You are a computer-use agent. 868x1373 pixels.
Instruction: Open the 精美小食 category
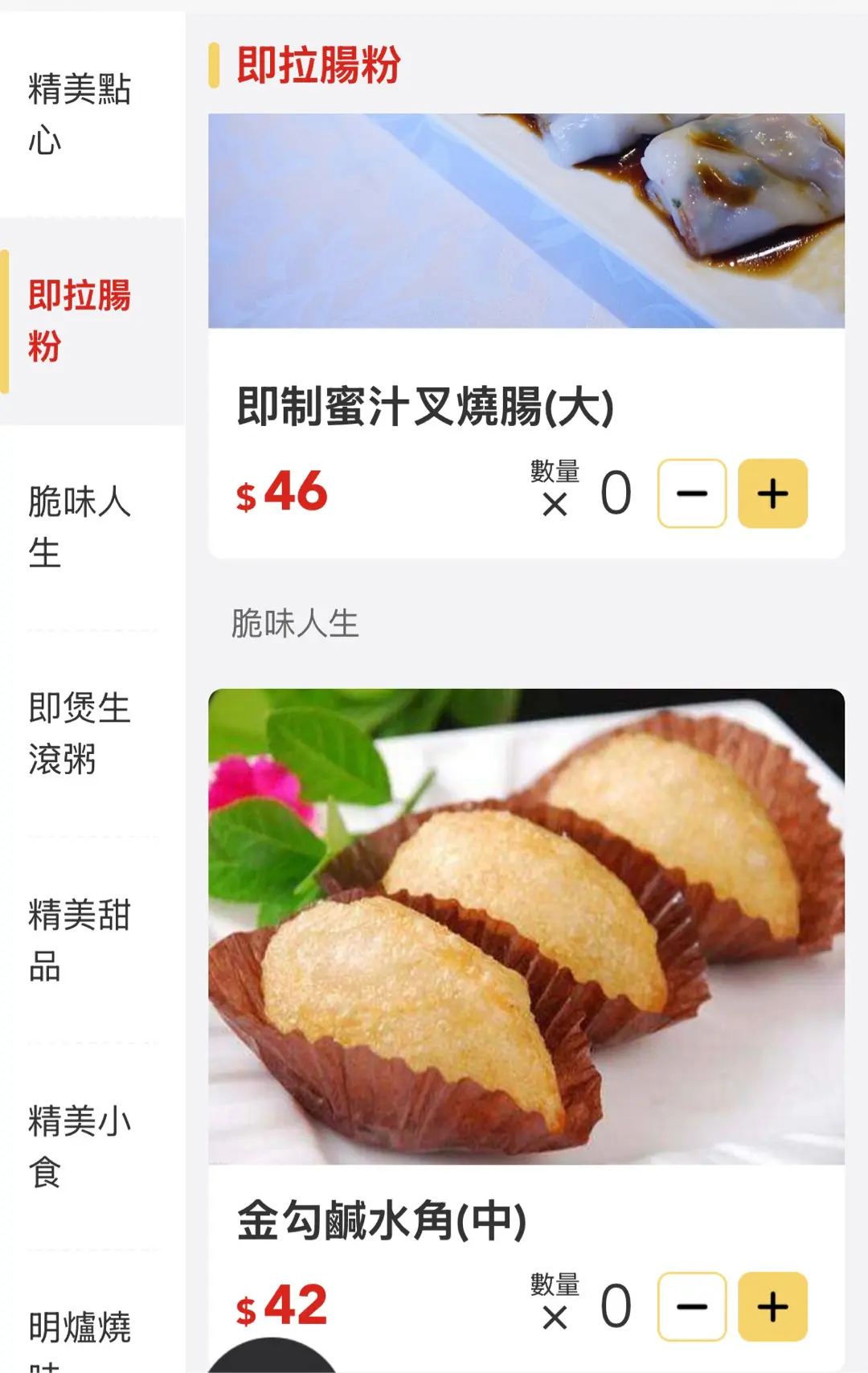80,1146
